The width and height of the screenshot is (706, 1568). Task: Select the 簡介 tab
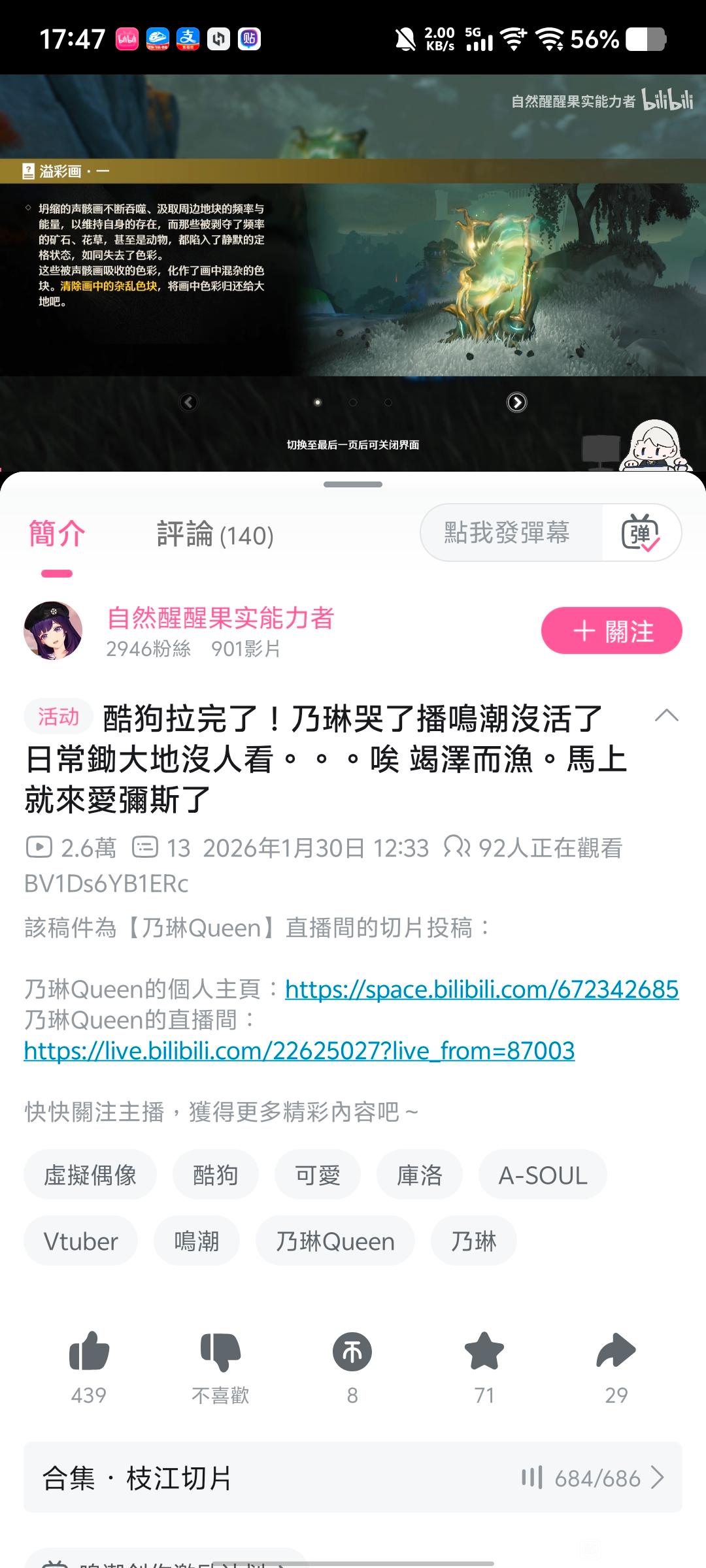[x=57, y=534]
